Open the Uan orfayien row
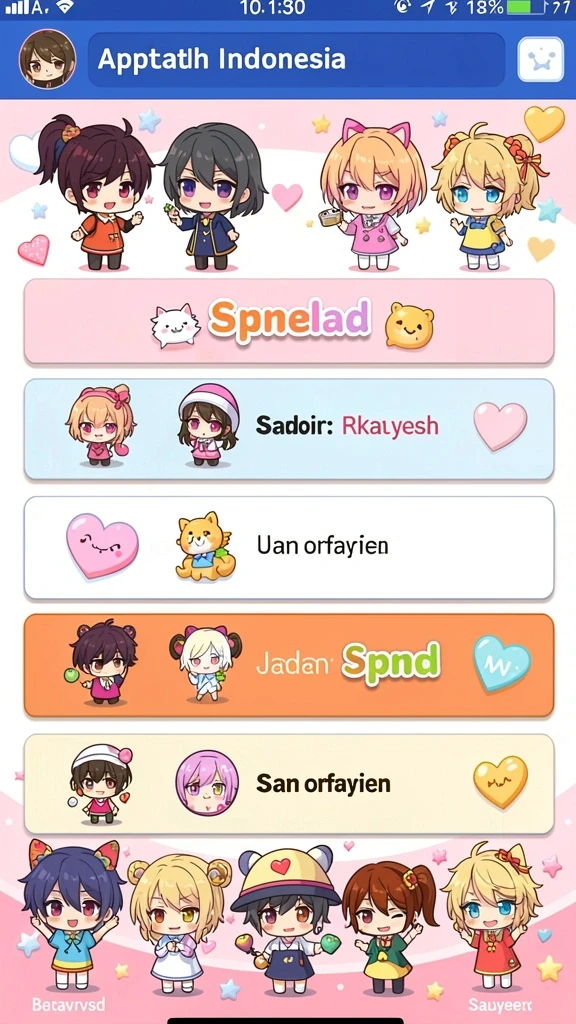Viewport: 576px width, 1024px height. tap(289, 548)
